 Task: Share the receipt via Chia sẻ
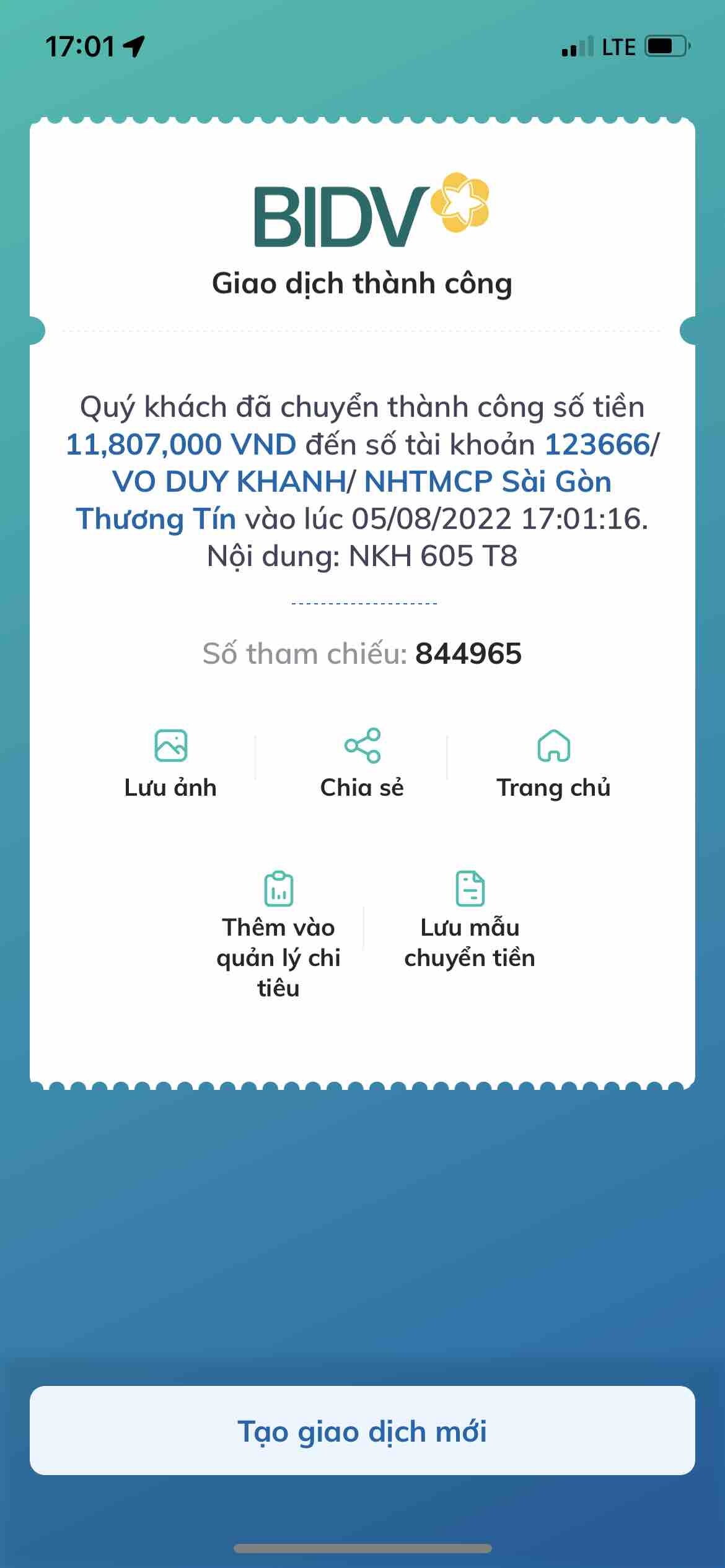362,763
